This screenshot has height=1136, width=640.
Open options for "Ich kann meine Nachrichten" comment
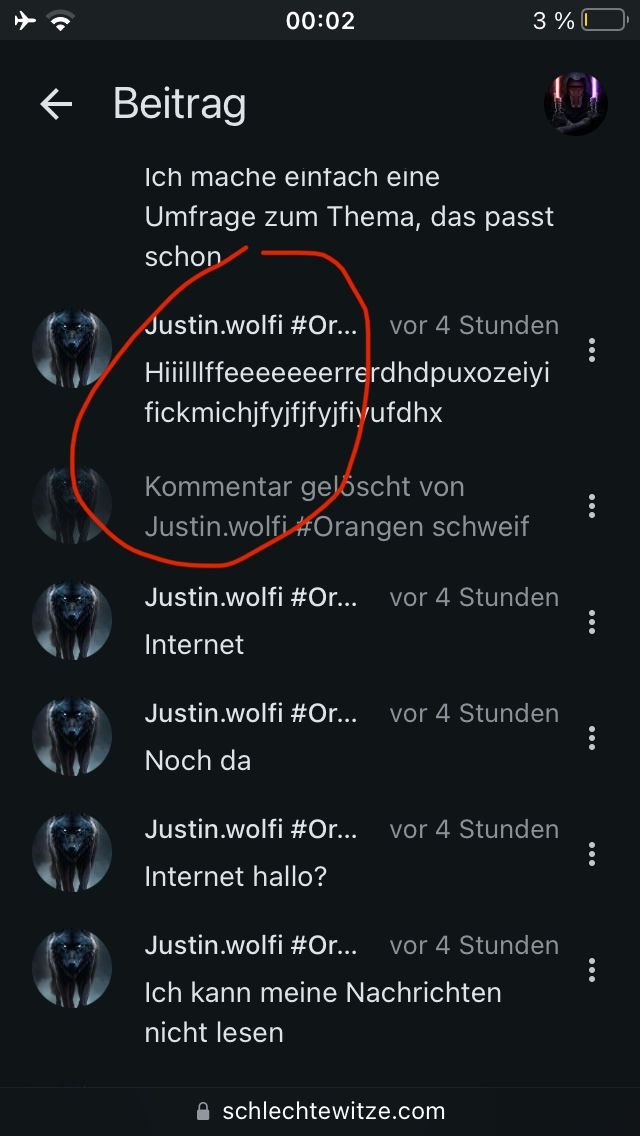pyautogui.click(x=592, y=970)
